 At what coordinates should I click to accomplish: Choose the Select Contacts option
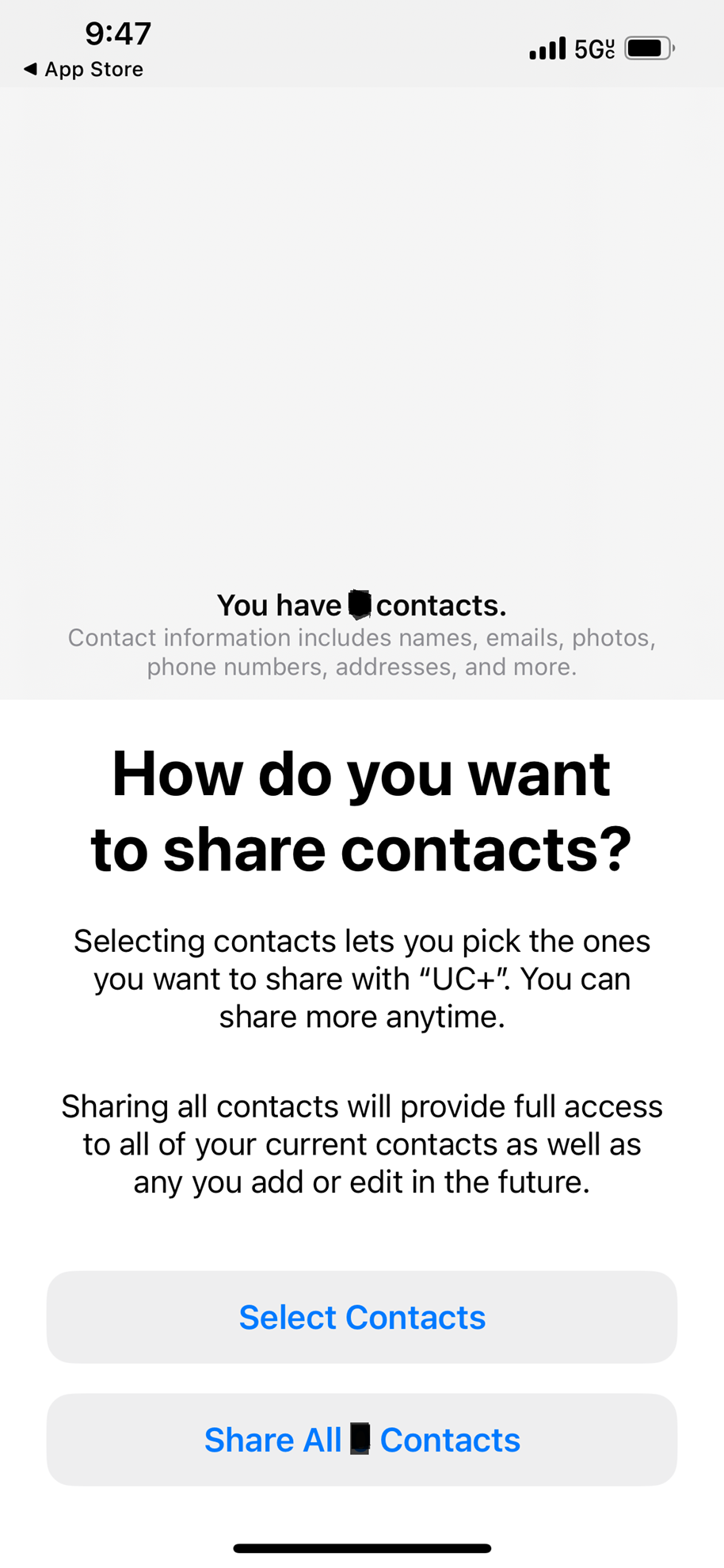pos(362,1317)
